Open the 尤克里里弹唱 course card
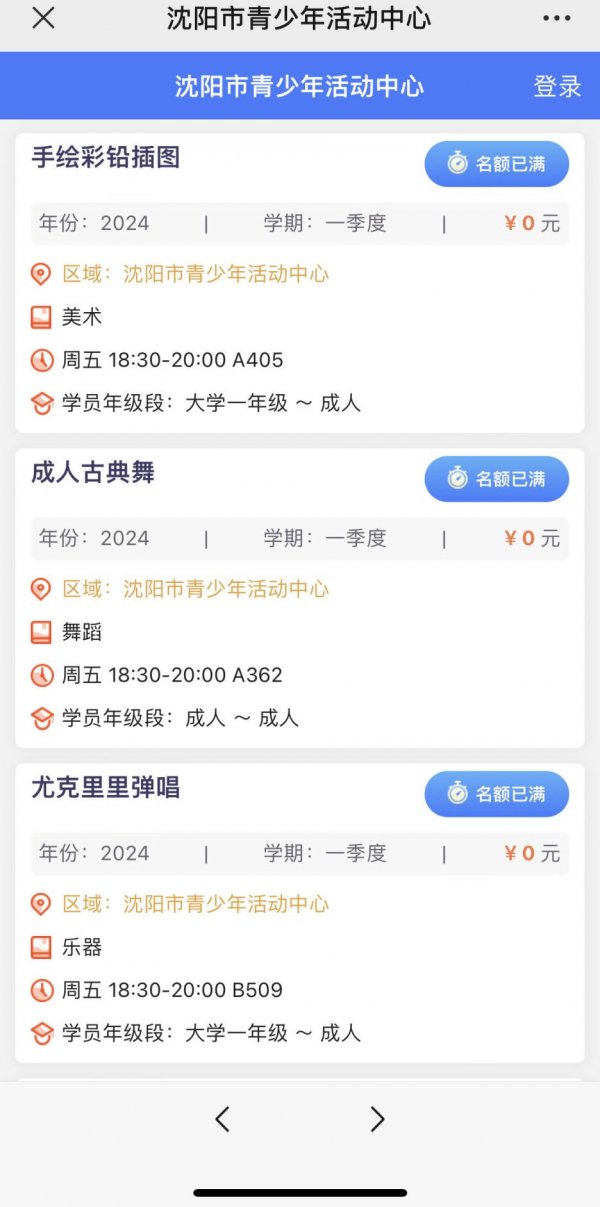Screen dimensions: 600x1207 pos(300,913)
